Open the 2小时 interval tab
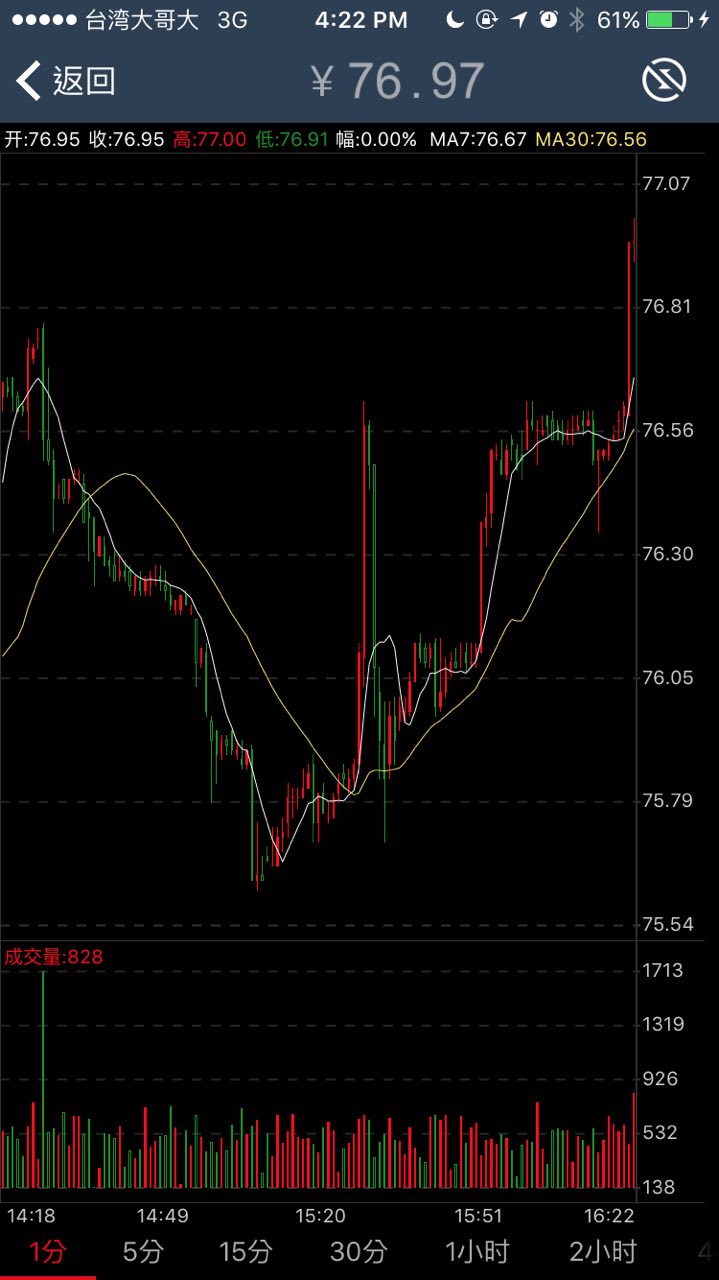 click(x=603, y=1251)
